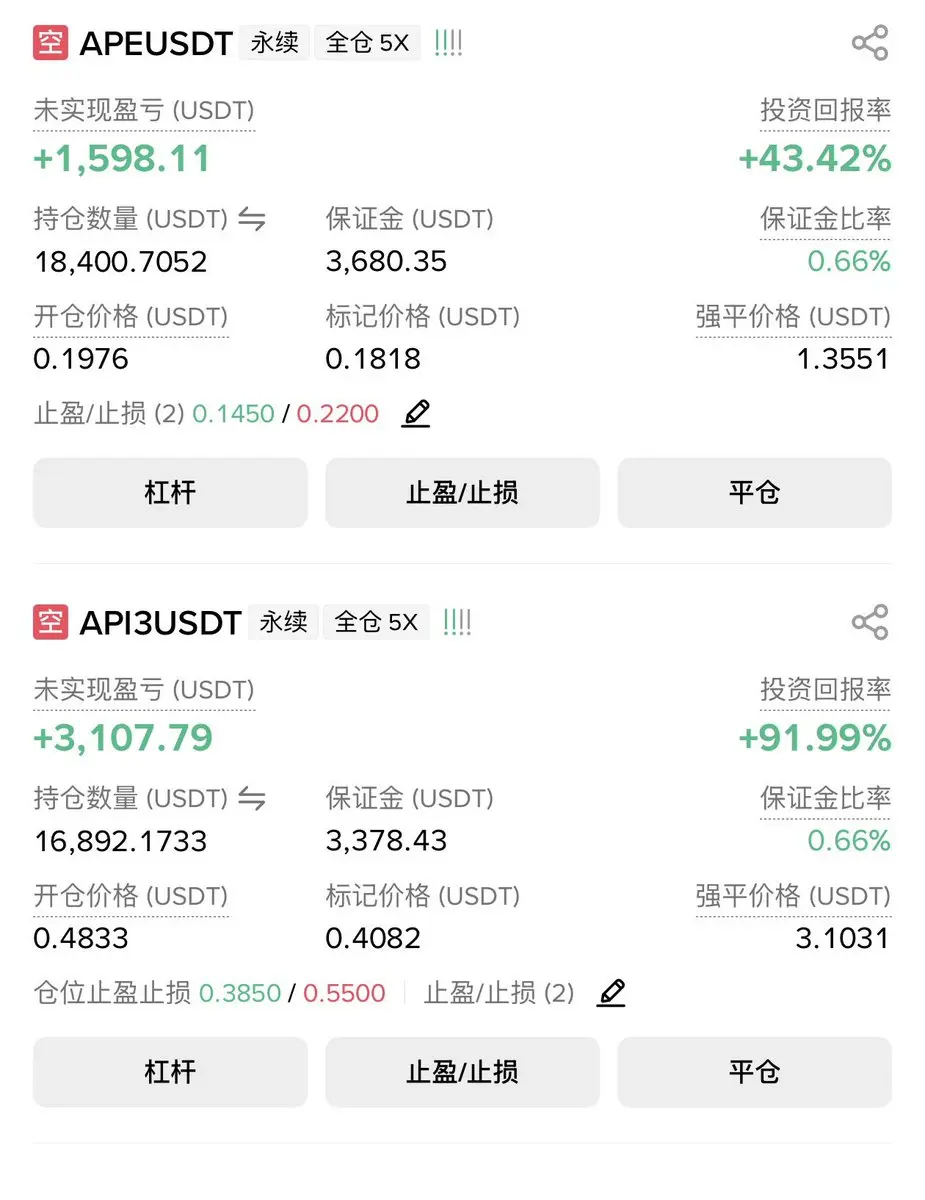Viewport: 925px width, 1200px height.
Task: Switch APEUSDT 持仓数量 unit toggle
Action: pos(252,219)
